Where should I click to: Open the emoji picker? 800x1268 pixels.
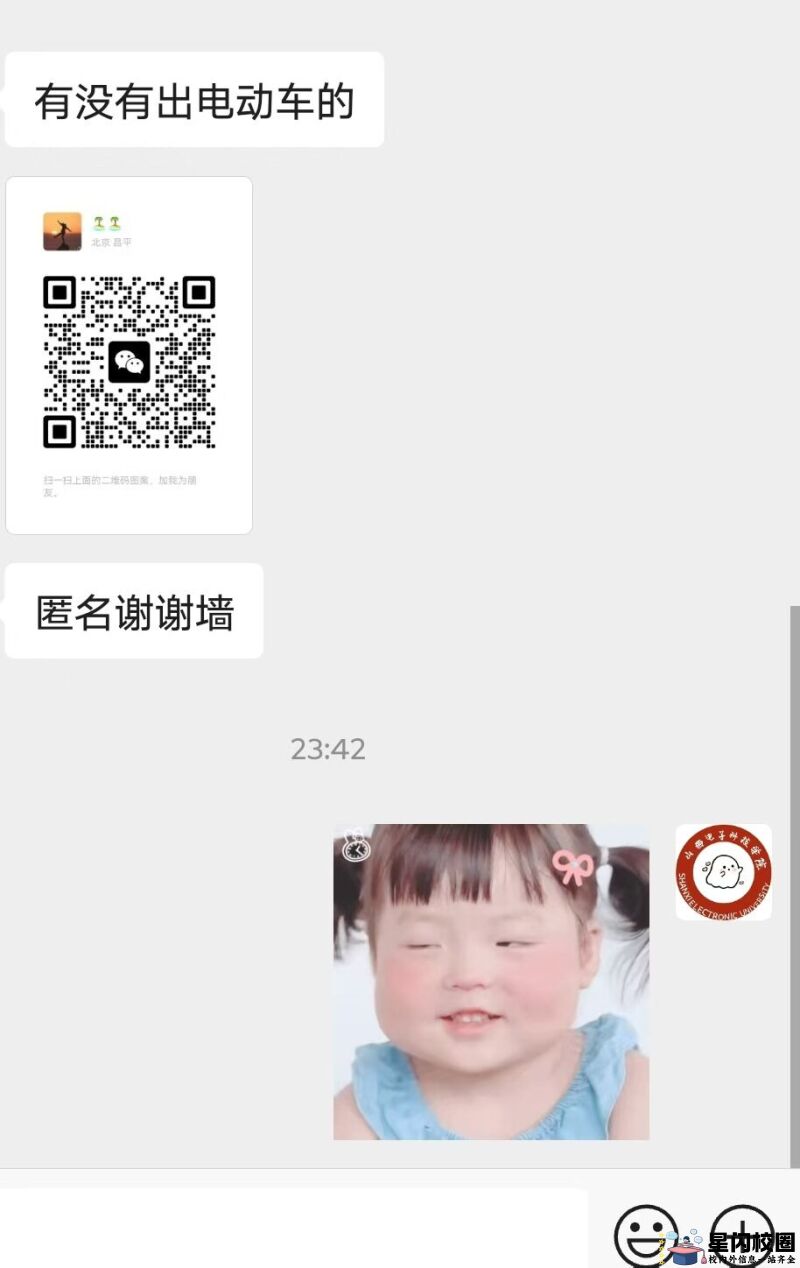(645, 1235)
